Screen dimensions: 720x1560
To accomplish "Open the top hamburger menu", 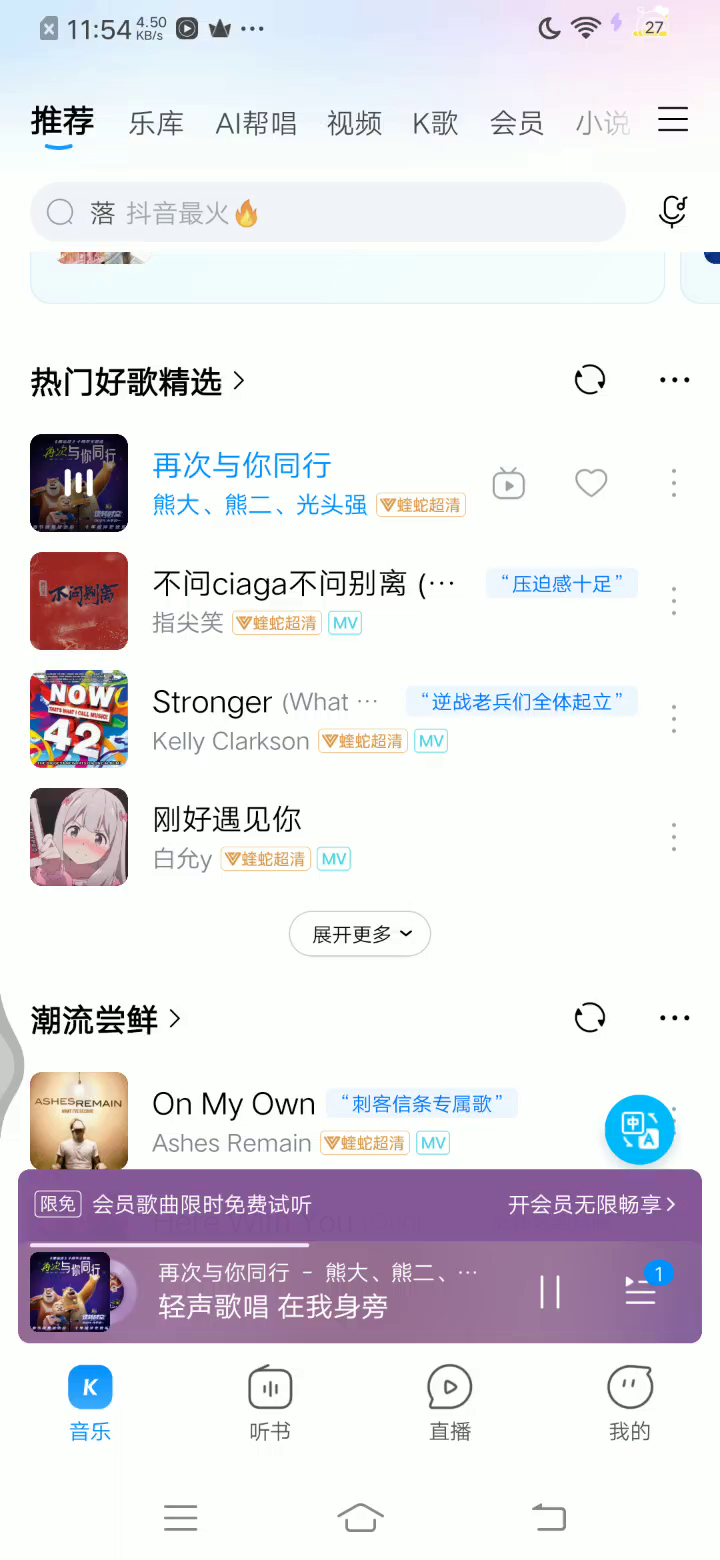I will click(x=673, y=121).
